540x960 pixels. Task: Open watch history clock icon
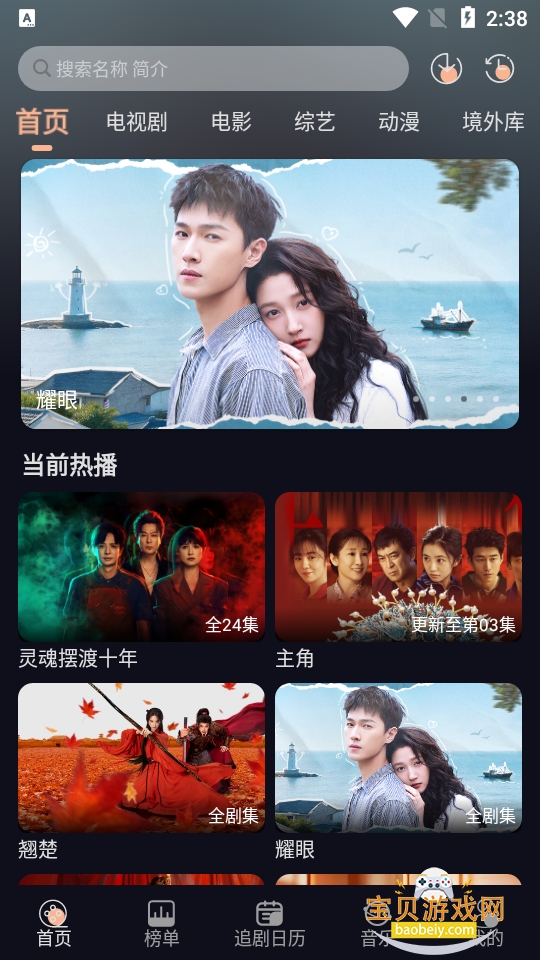click(500, 68)
